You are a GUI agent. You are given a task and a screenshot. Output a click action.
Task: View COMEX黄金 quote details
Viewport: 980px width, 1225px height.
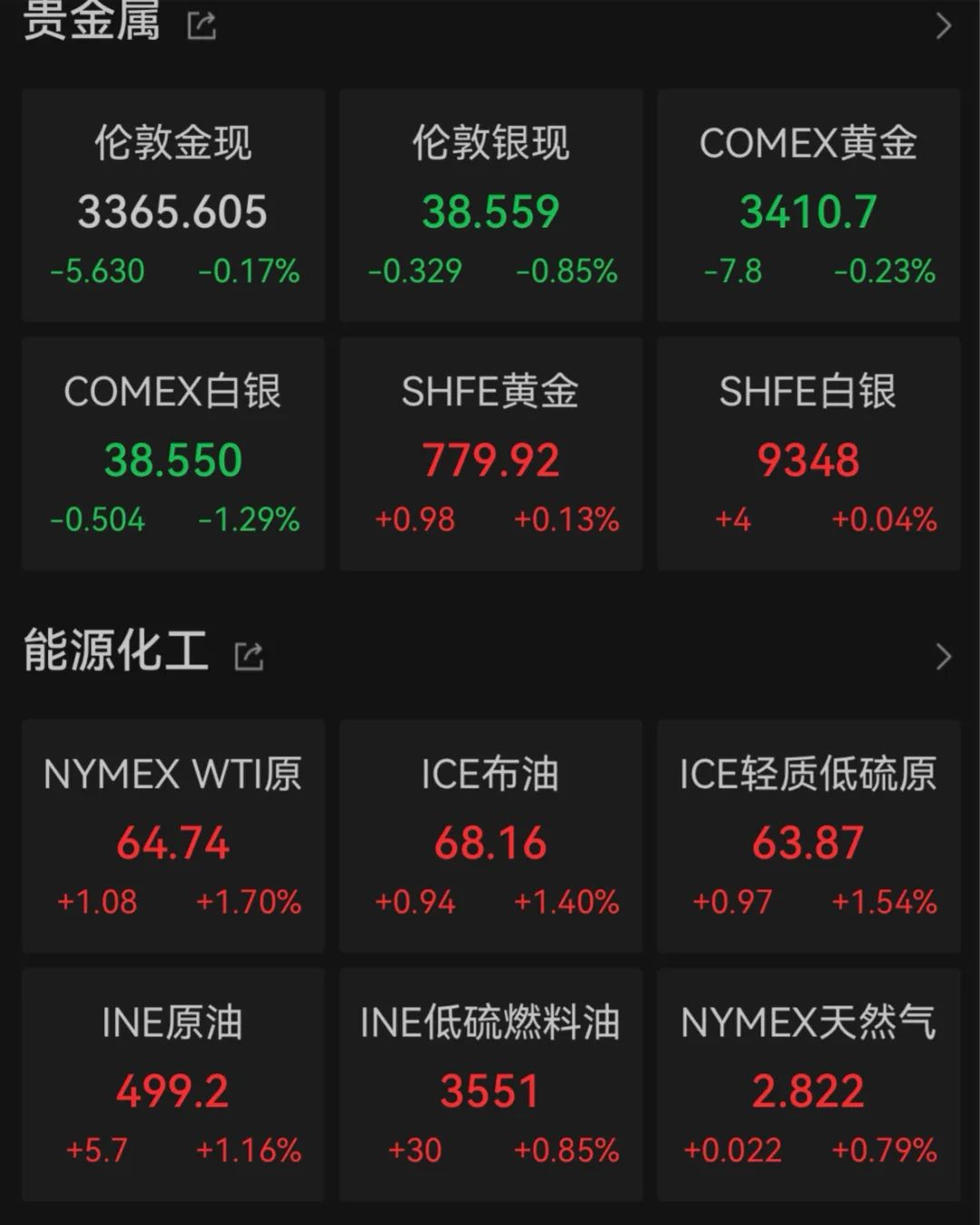tap(808, 205)
